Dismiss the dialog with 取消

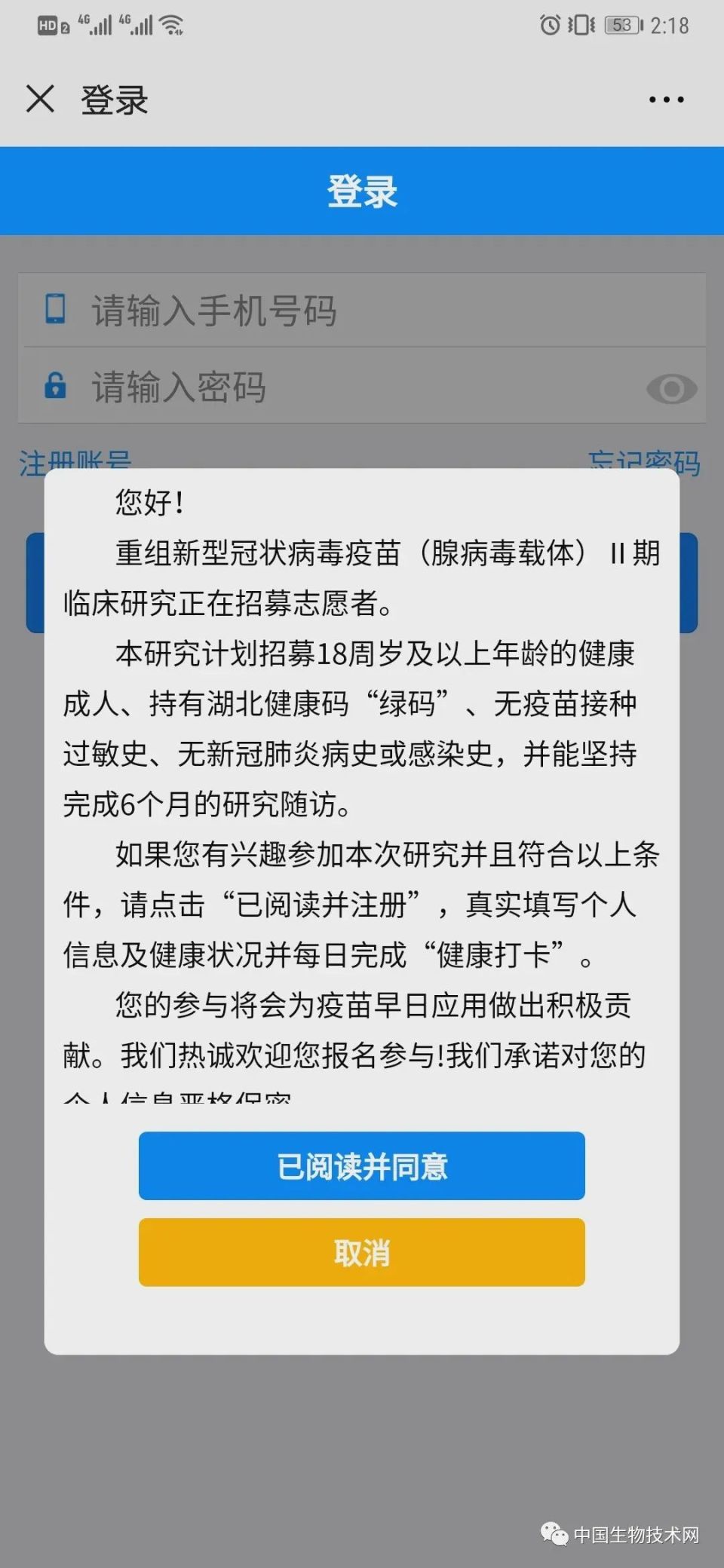click(x=362, y=1252)
